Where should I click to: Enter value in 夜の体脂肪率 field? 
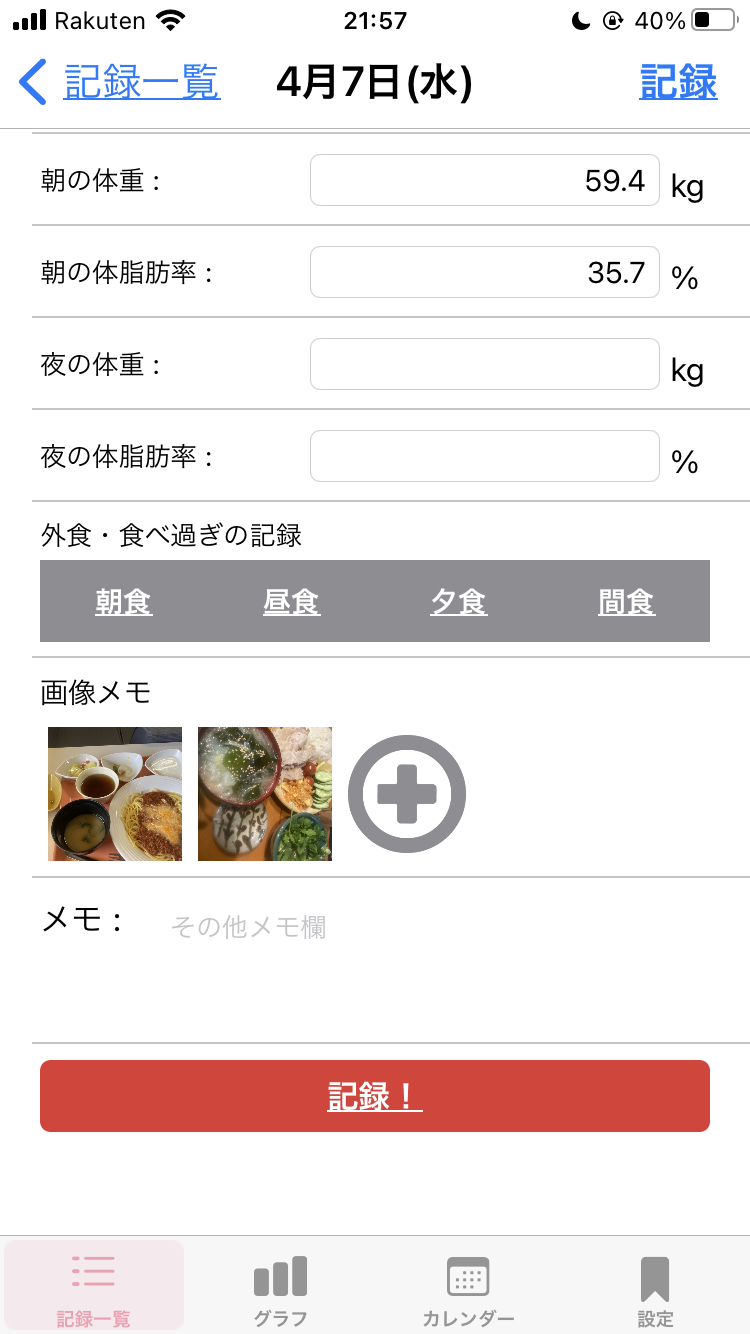pyautogui.click(x=485, y=456)
